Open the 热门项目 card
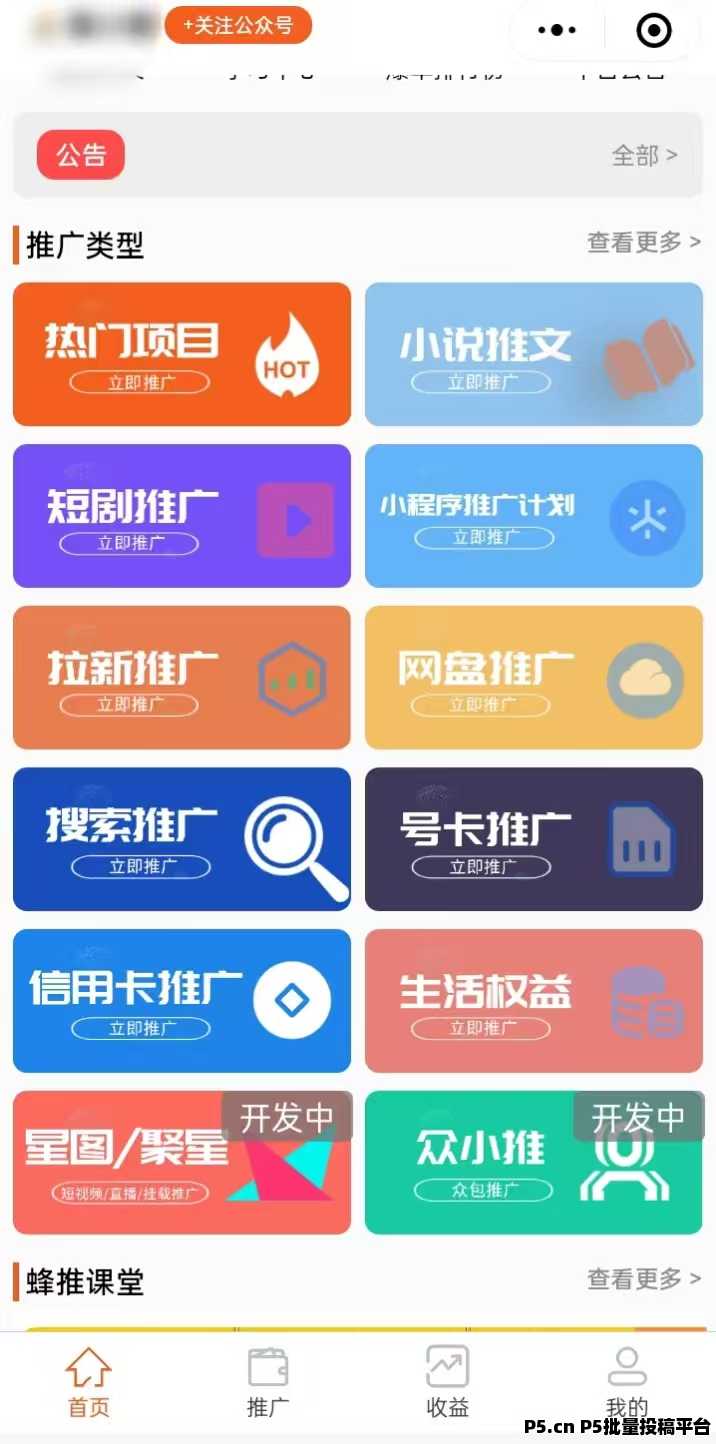This screenshot has width=716, height=1444. click(182, 354)
